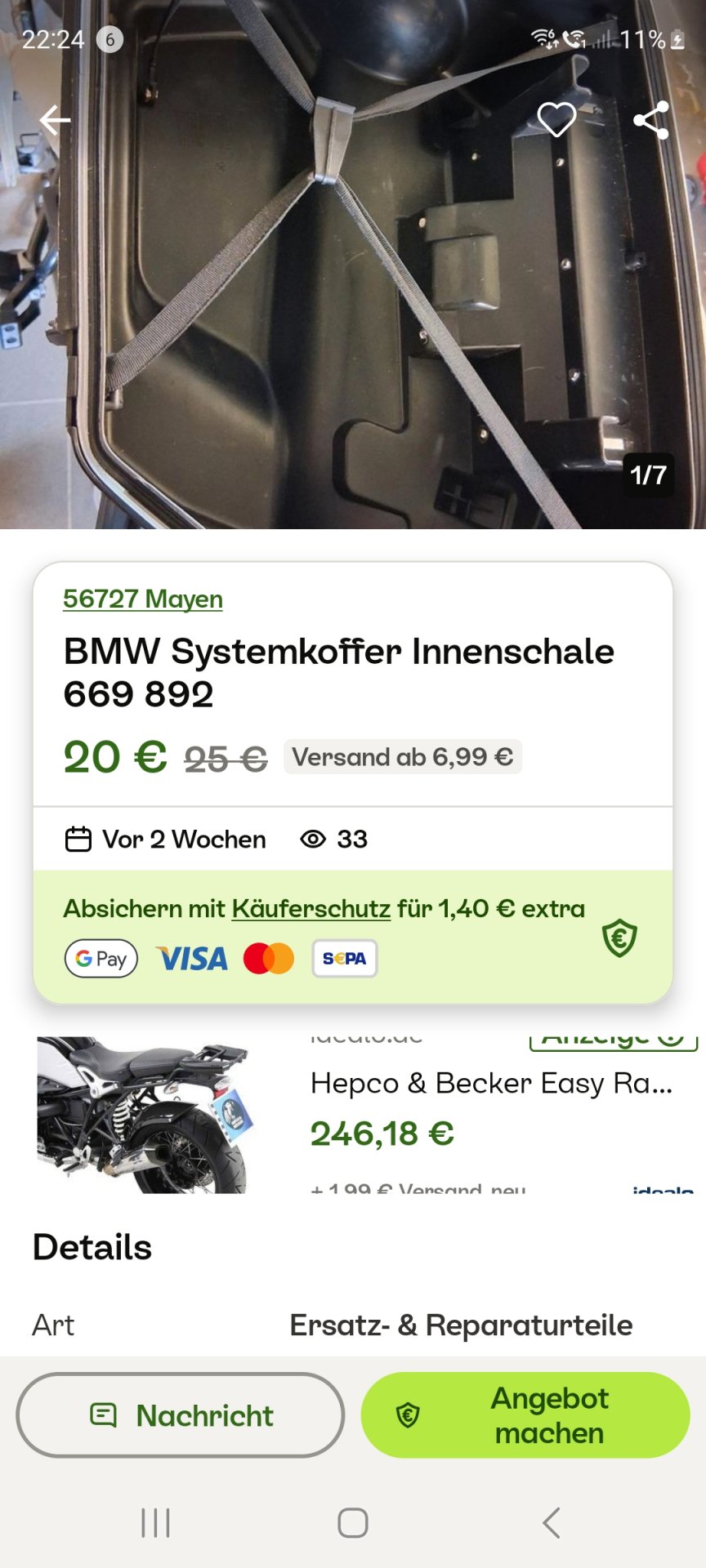Open the share options with the share icon
706x1568 pixels.
[x=650, y=120]
